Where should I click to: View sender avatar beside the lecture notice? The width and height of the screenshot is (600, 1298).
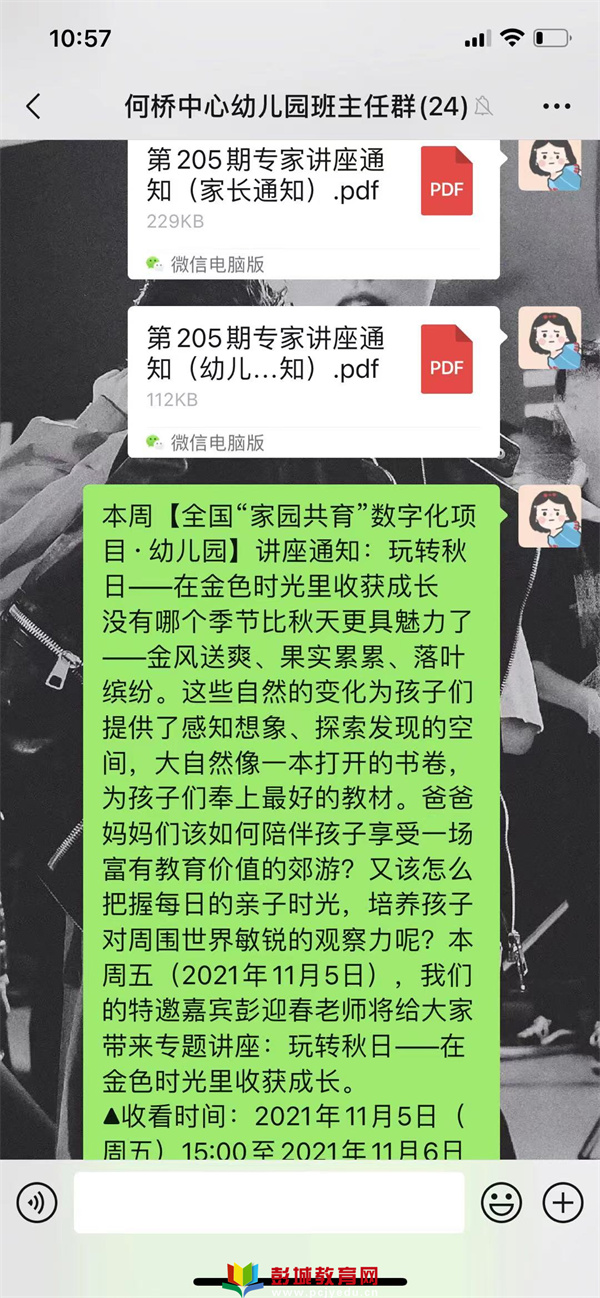point(549,516)
